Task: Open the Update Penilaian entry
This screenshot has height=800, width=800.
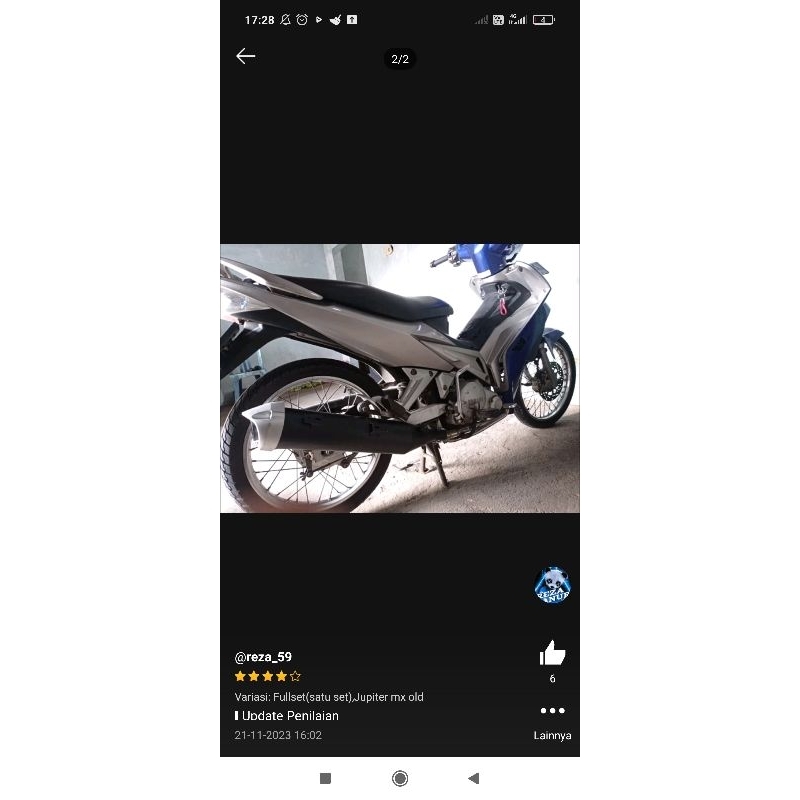Action: (288, 716)
